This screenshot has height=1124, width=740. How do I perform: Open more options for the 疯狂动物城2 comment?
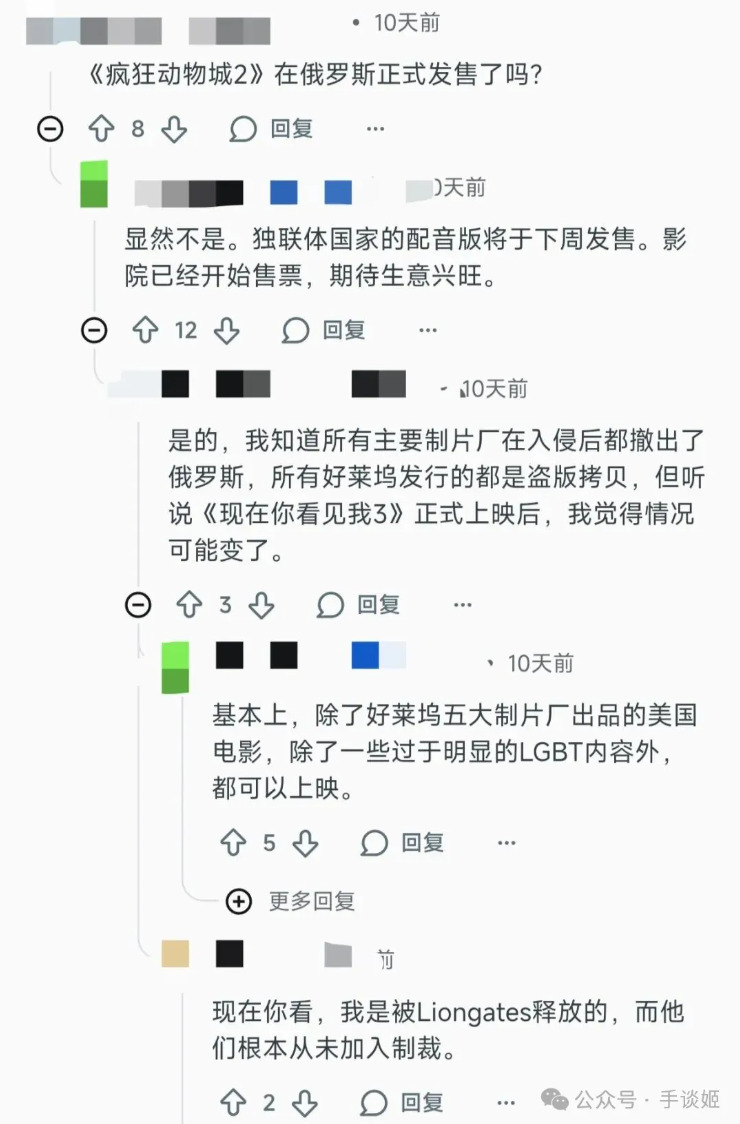pos(375,128)
